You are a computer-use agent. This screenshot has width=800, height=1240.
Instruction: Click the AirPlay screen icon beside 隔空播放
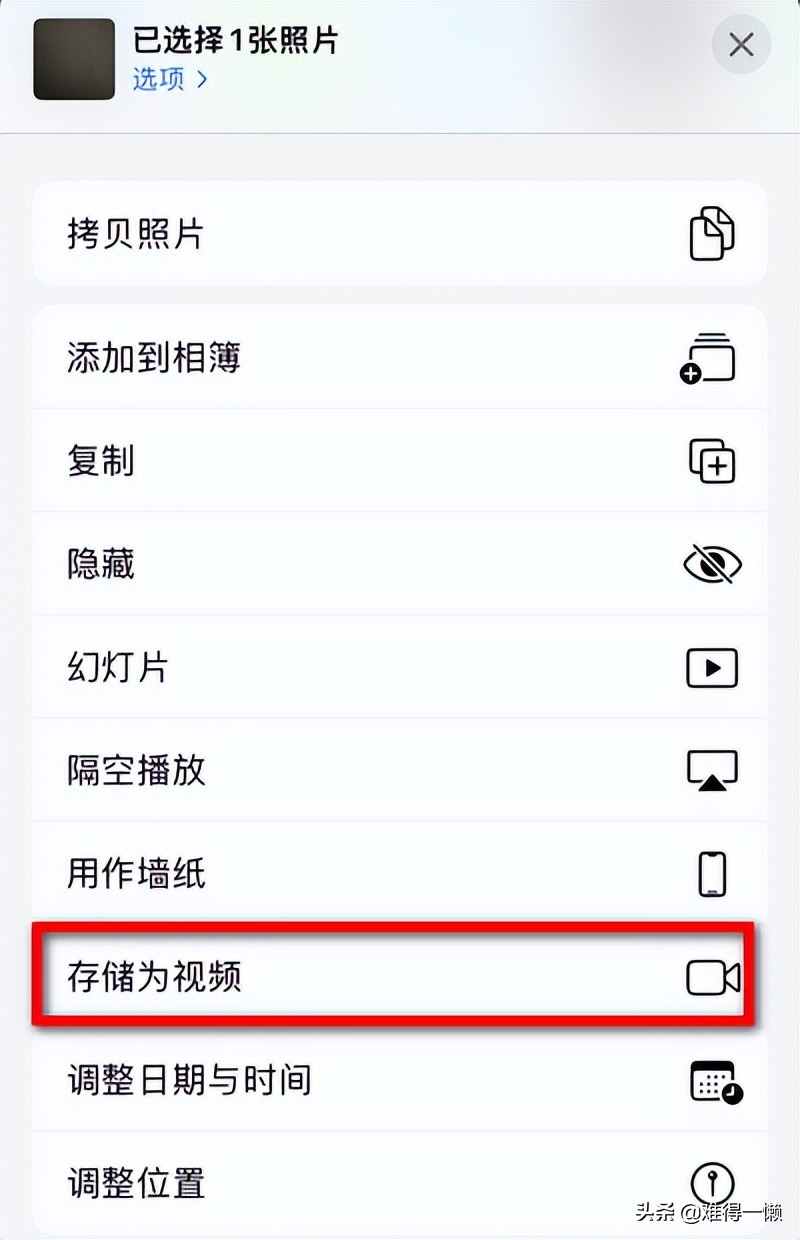pos(712,770)
